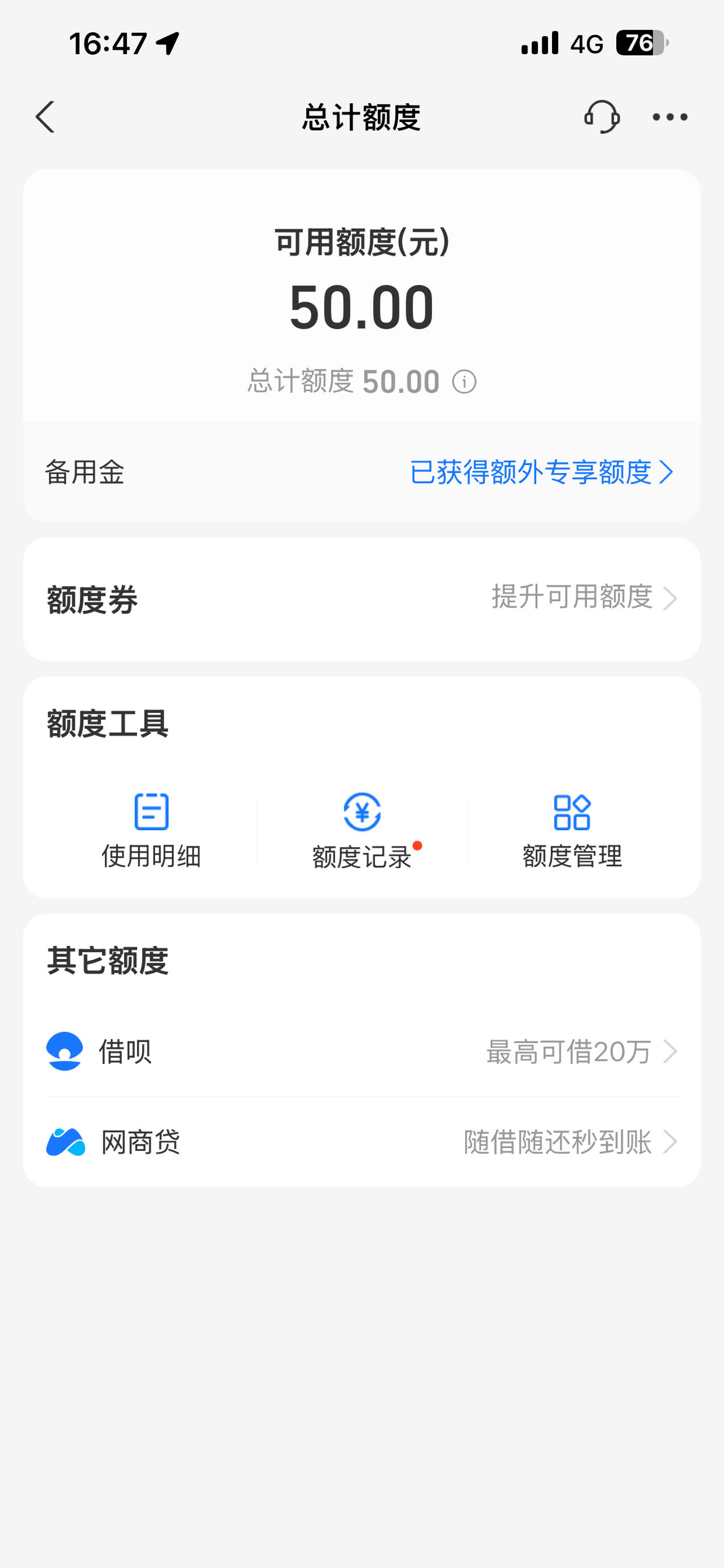Image resolution: width=724 pixels, height=1568 pixels.
Task: View 额度记录
Action: pyautogui.click(x=362, y=830)
